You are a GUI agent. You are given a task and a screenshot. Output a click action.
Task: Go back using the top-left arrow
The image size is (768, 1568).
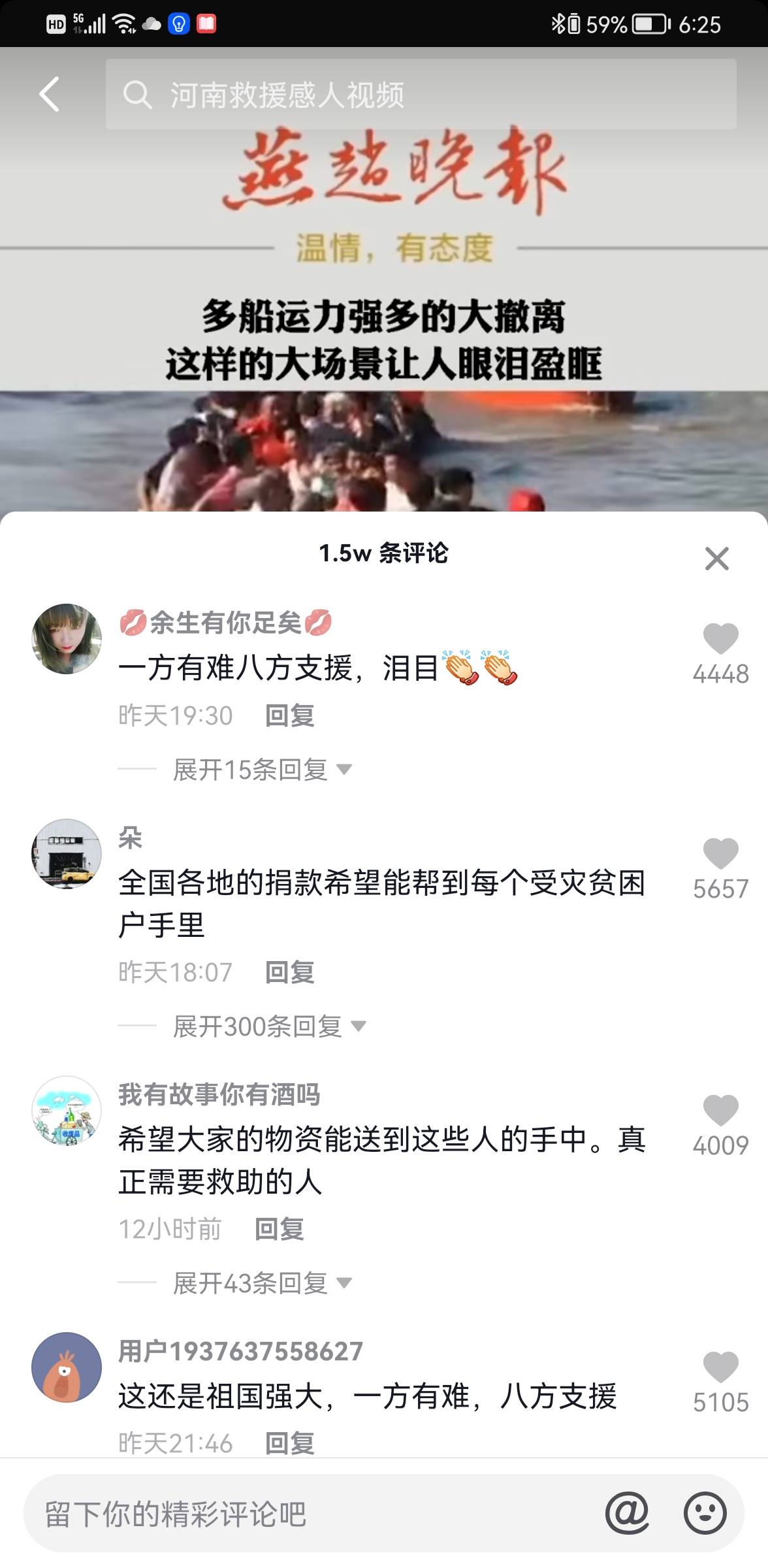click(50, 94)
